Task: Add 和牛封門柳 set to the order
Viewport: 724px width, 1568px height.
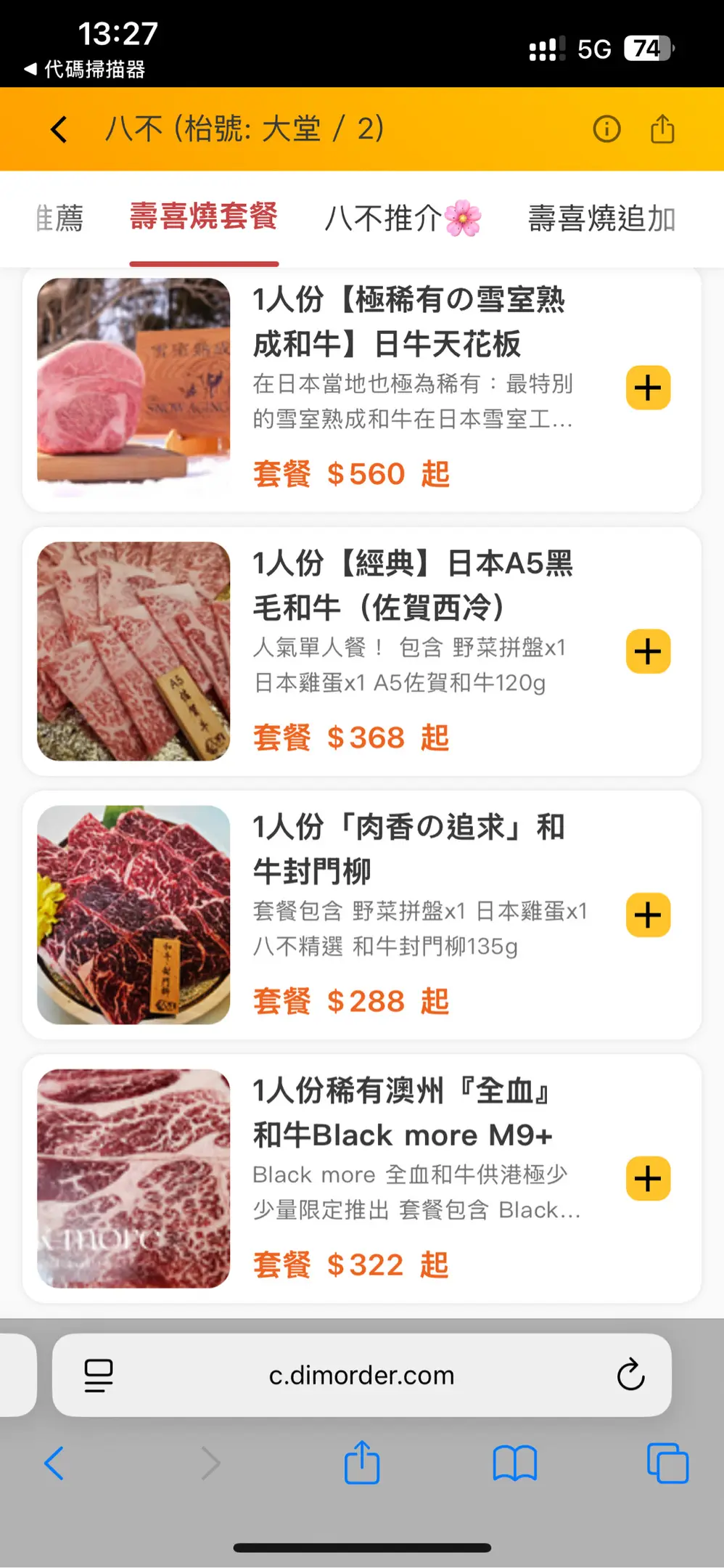Action: point(648,915)
